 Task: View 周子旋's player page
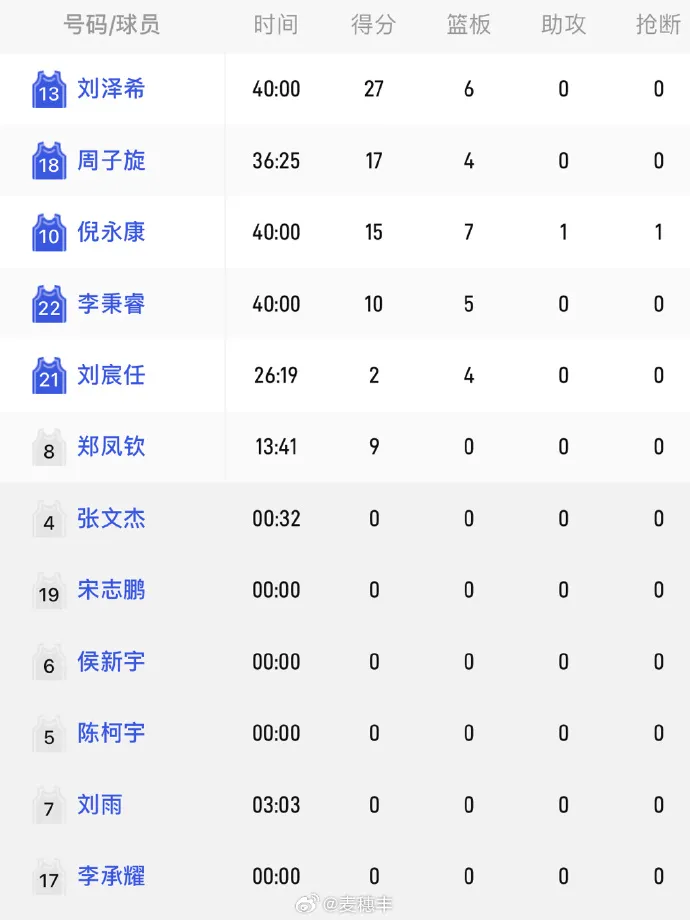[111, 161]
